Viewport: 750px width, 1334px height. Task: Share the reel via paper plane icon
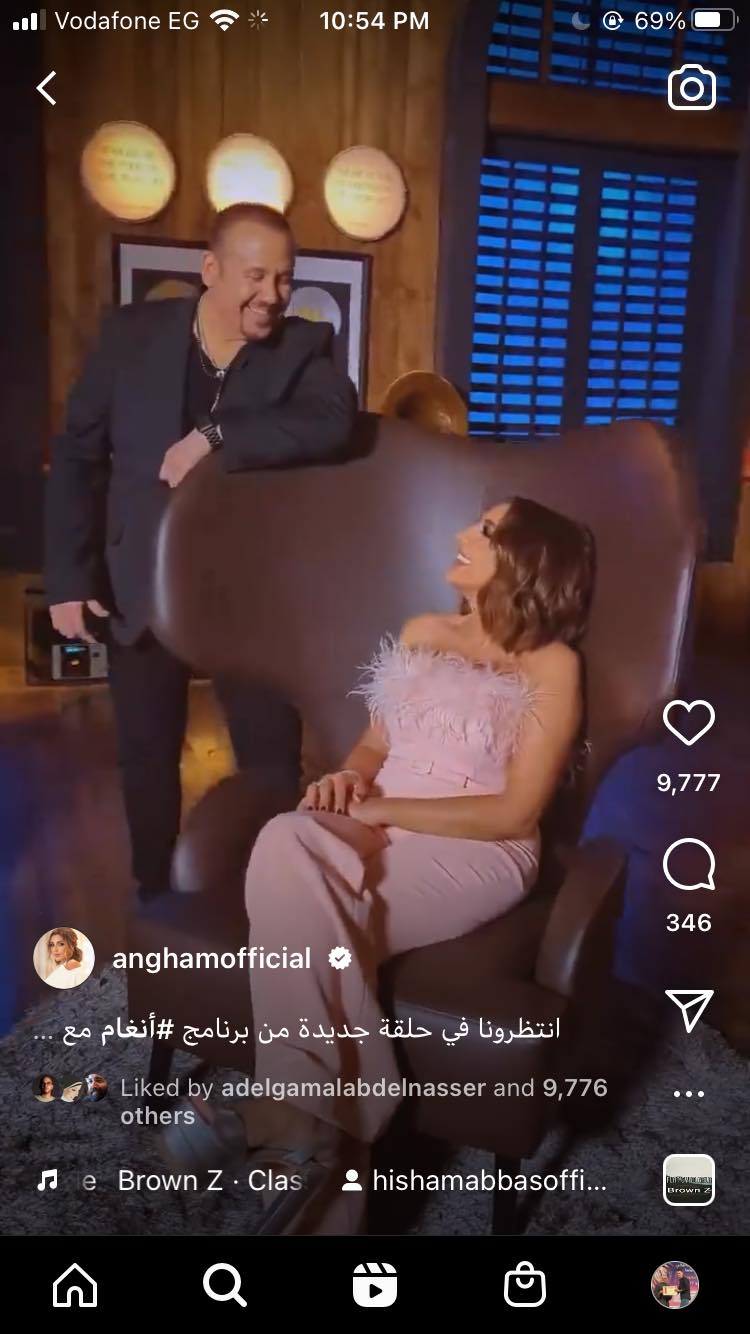pos(689,1010)
